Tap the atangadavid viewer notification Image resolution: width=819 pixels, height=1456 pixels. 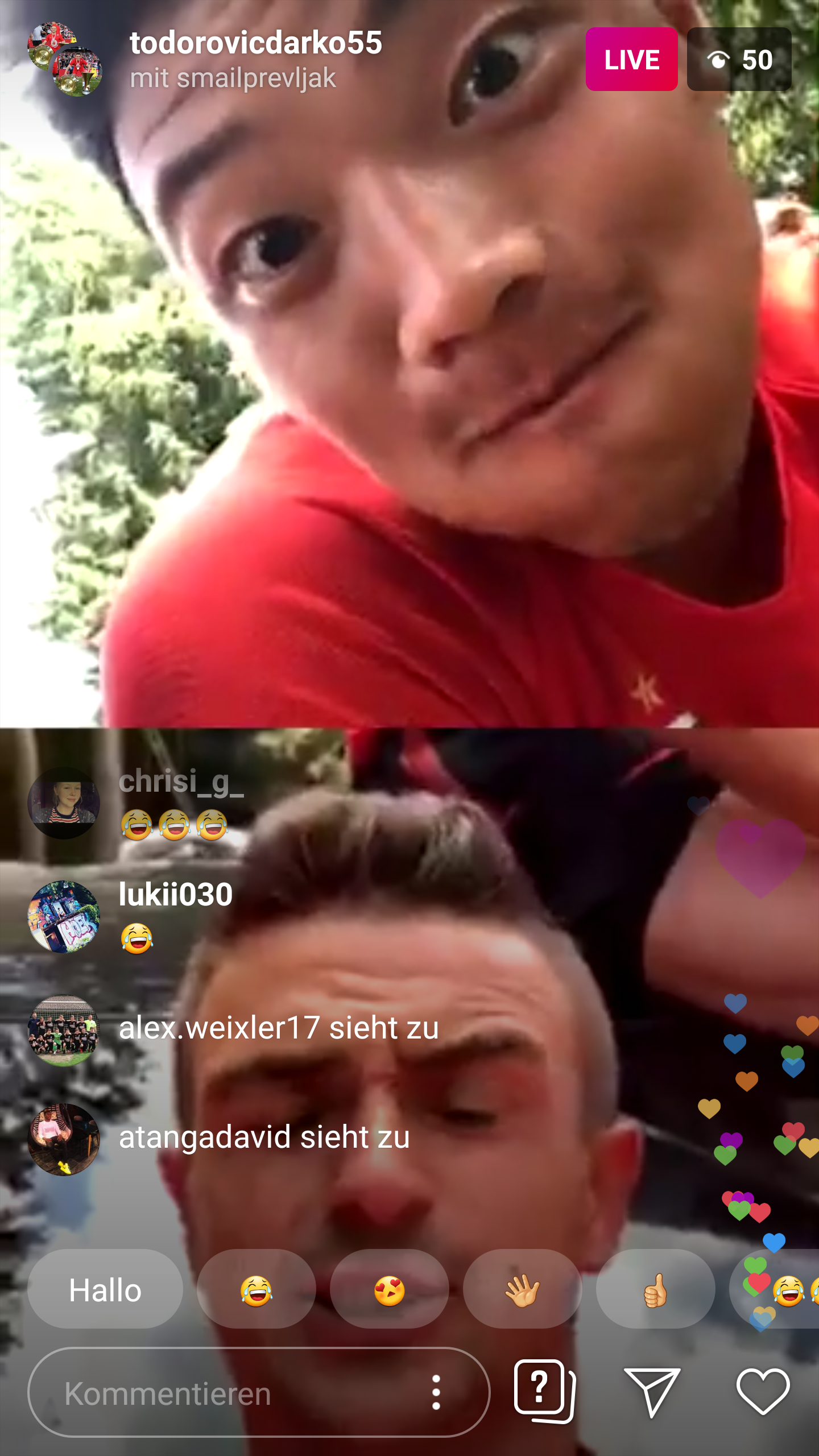point(264,1137)
